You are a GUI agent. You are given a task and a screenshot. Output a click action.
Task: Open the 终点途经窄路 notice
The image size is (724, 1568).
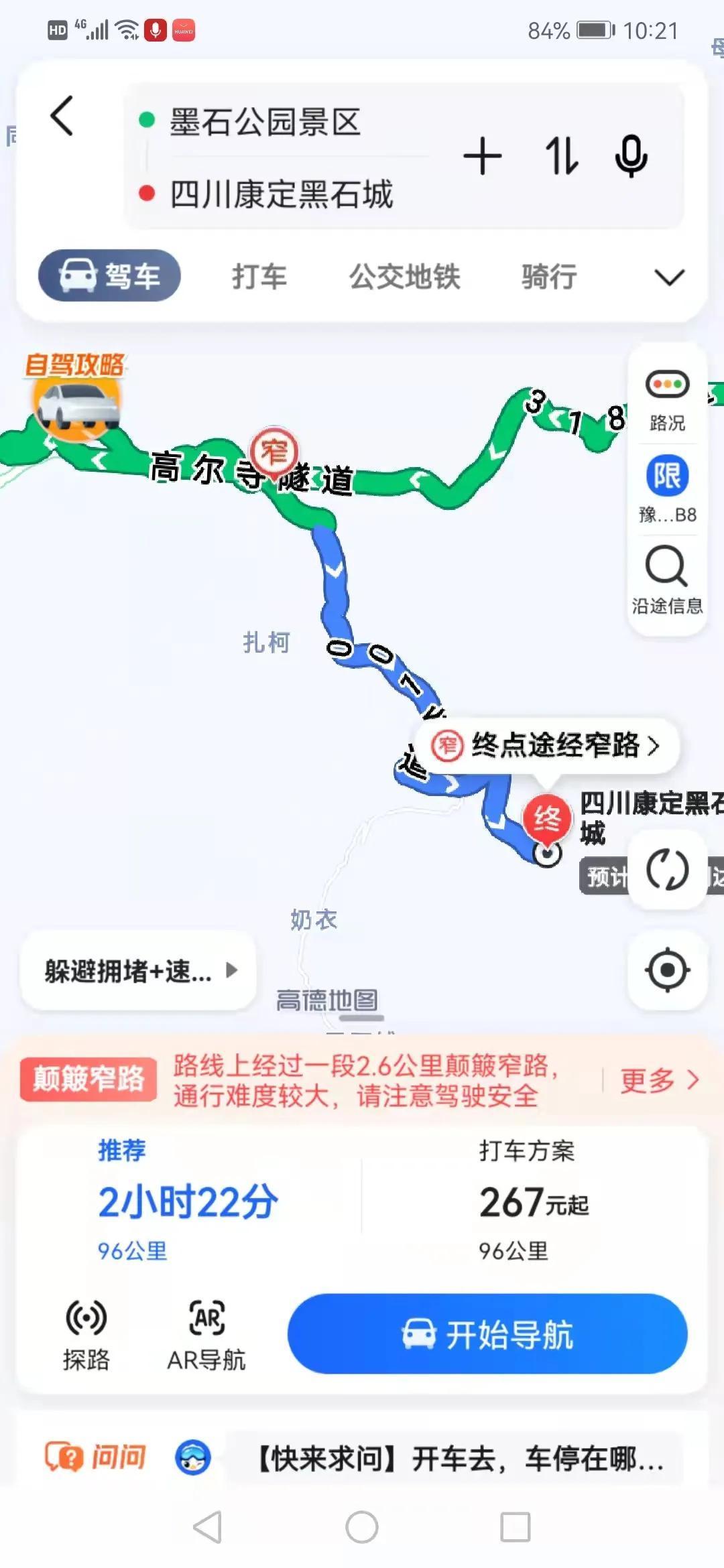point(548,745)
